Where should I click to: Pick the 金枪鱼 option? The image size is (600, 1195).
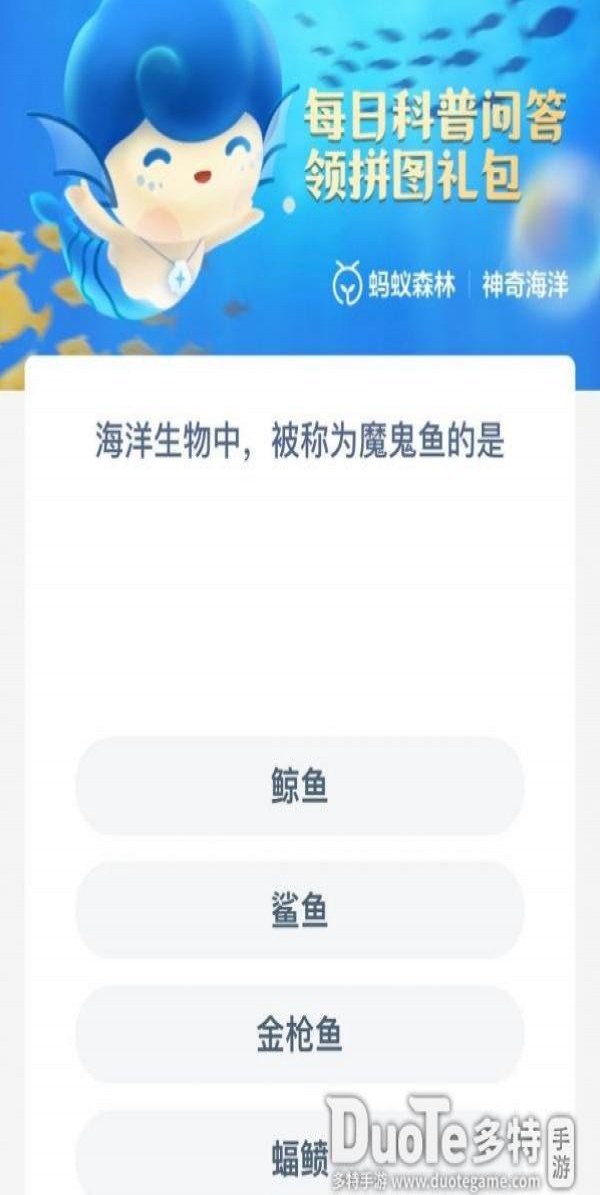click(x=300, y=1034)
